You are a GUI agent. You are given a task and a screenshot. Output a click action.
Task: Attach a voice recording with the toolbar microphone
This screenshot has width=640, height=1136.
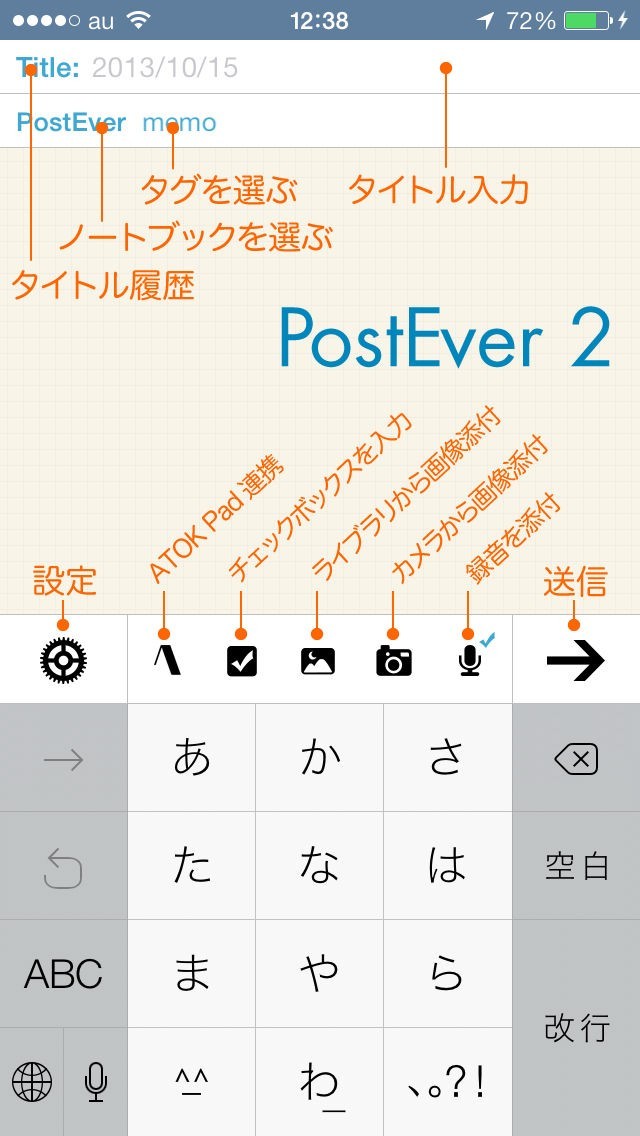pos(470,660)
